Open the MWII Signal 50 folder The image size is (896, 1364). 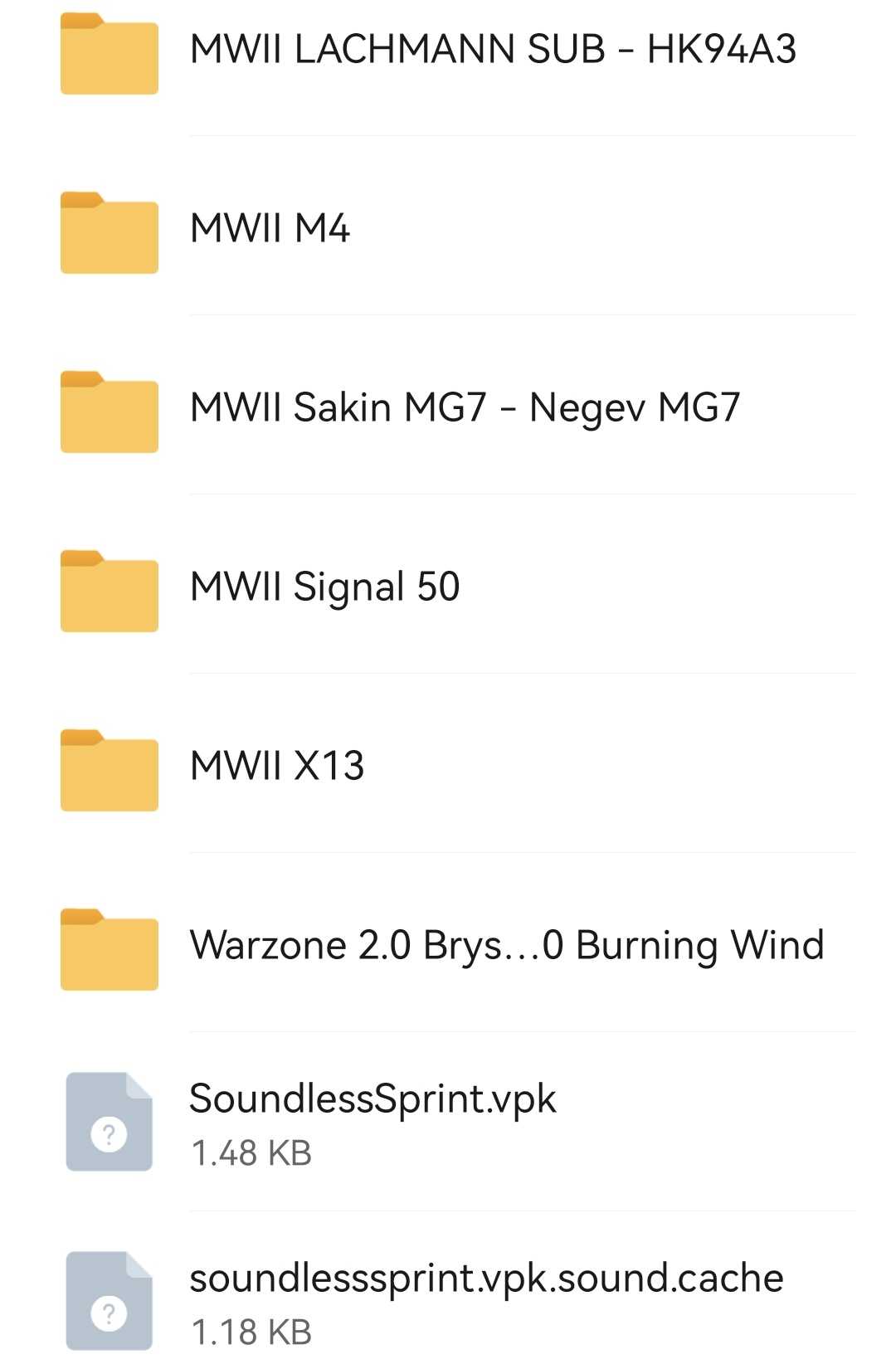(x=325, y=587)
